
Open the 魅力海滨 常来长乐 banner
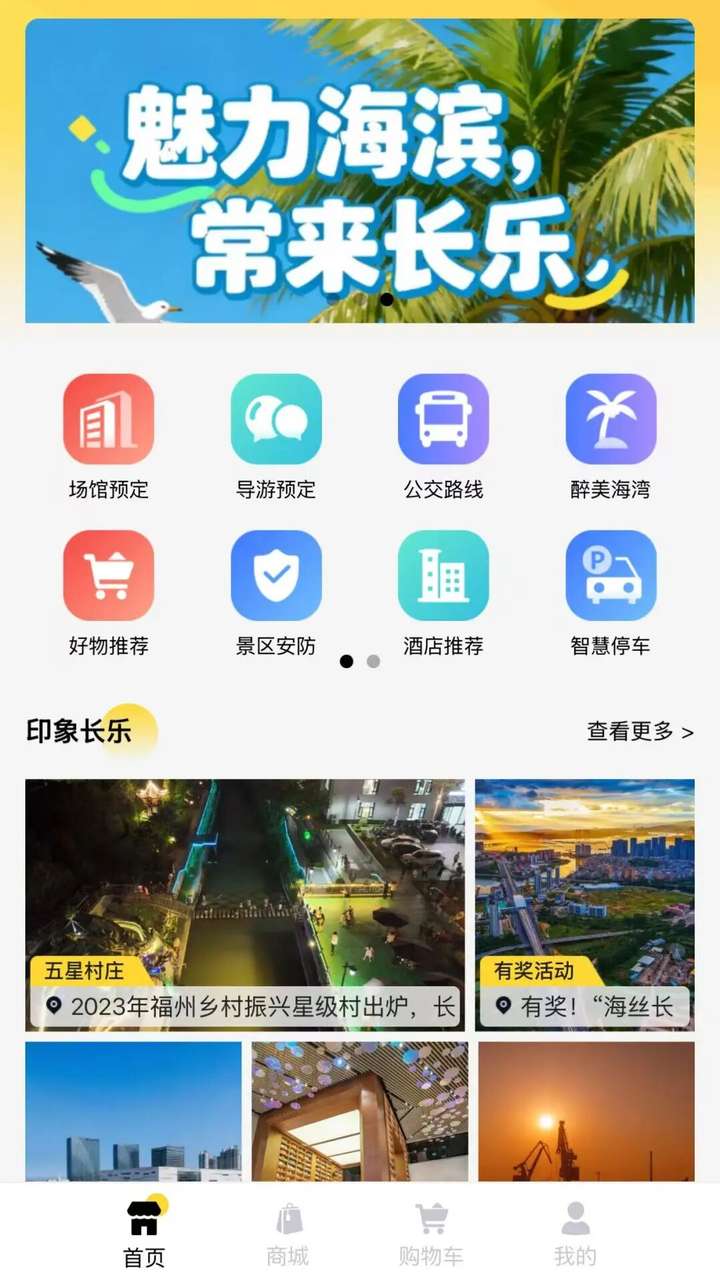[x=360, y=170]
